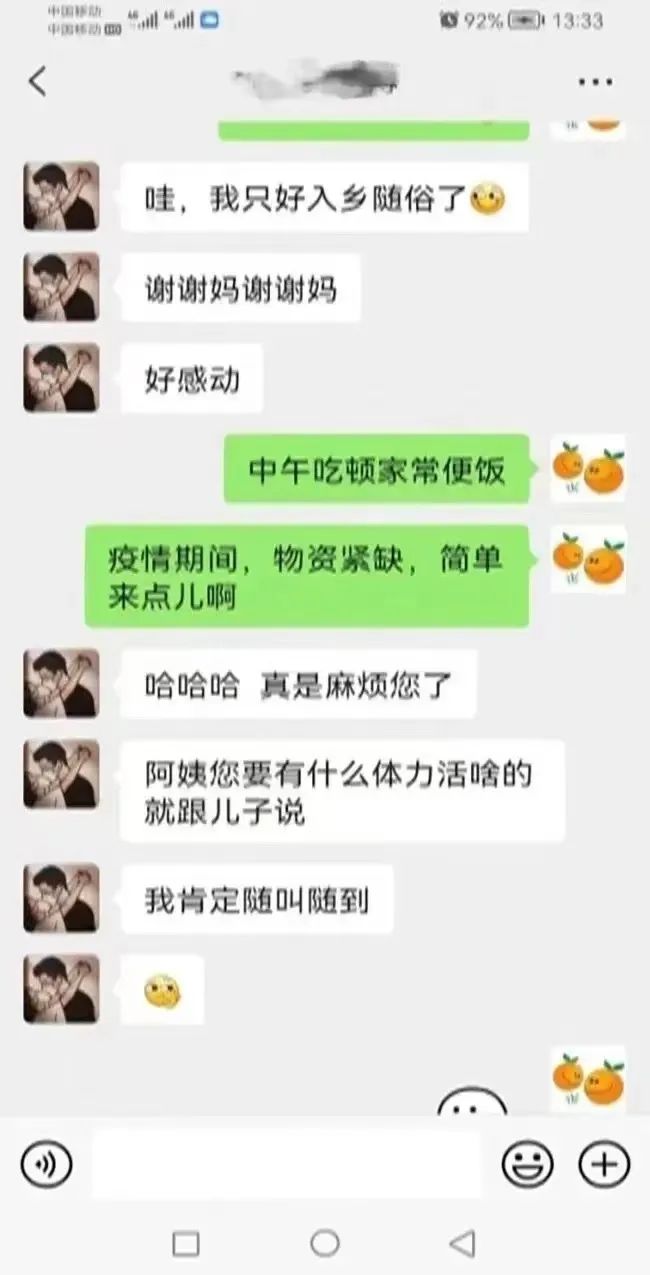Viewport: 650px width, 1275px height.
Task: Open the plus attachments menu
Action: (x=604, y=1165)
